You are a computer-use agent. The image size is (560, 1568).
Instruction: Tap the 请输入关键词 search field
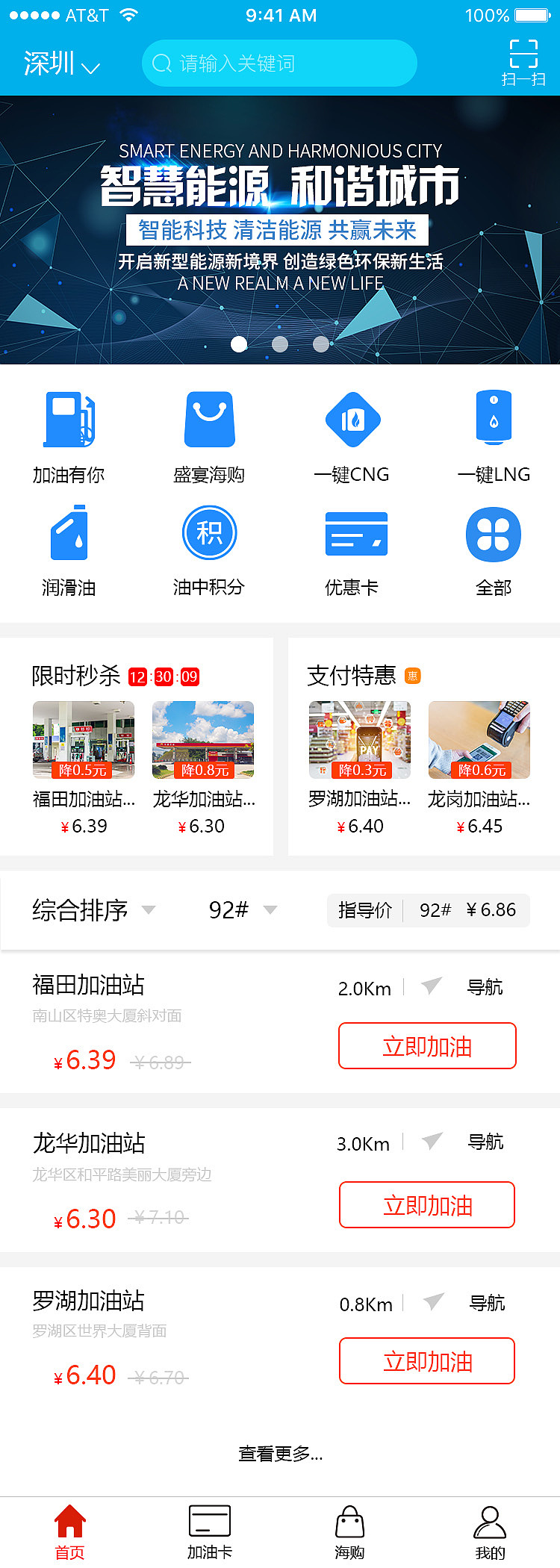pos(279,63)
